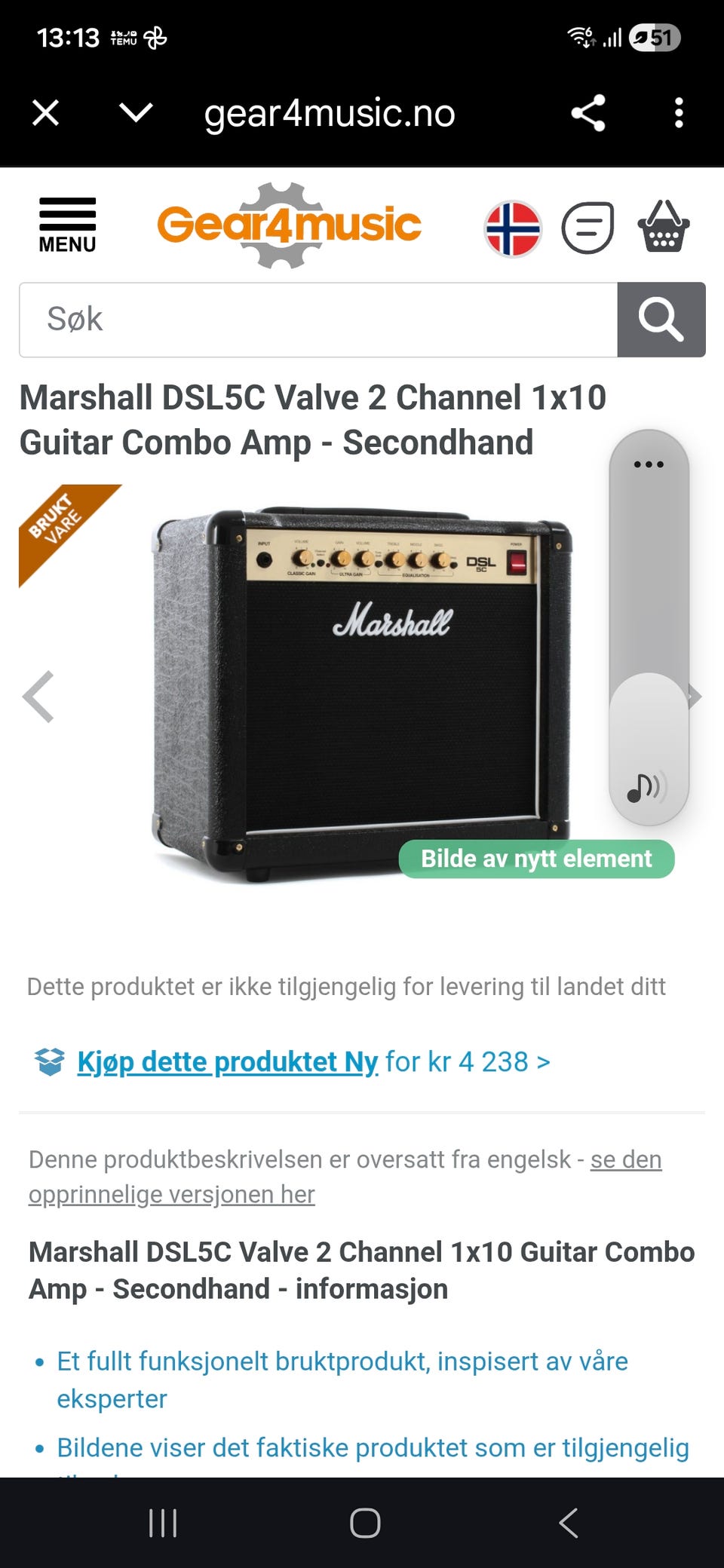Open volume panel three-dot options

[649, 464]
